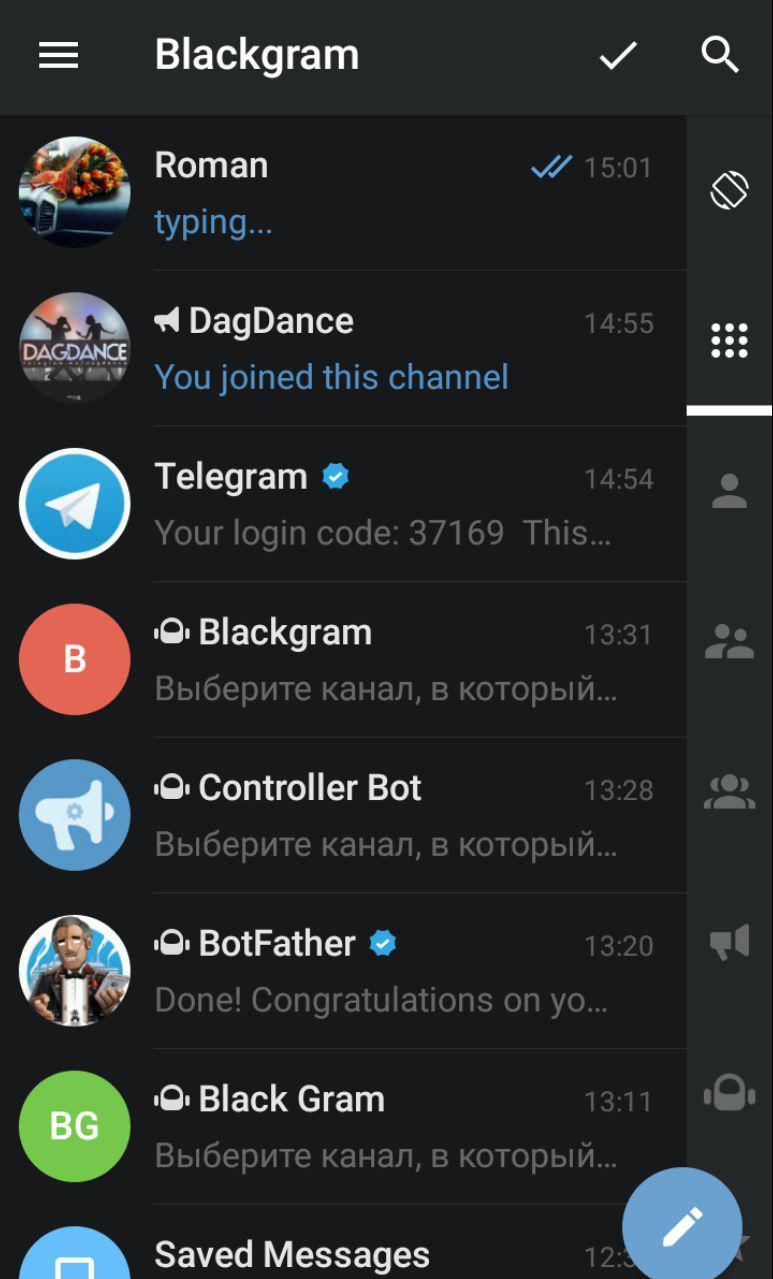This screenshot has width=773, height=1279.
Task: Tap the 'You joined this channel' text
Action: pos(331,377)
